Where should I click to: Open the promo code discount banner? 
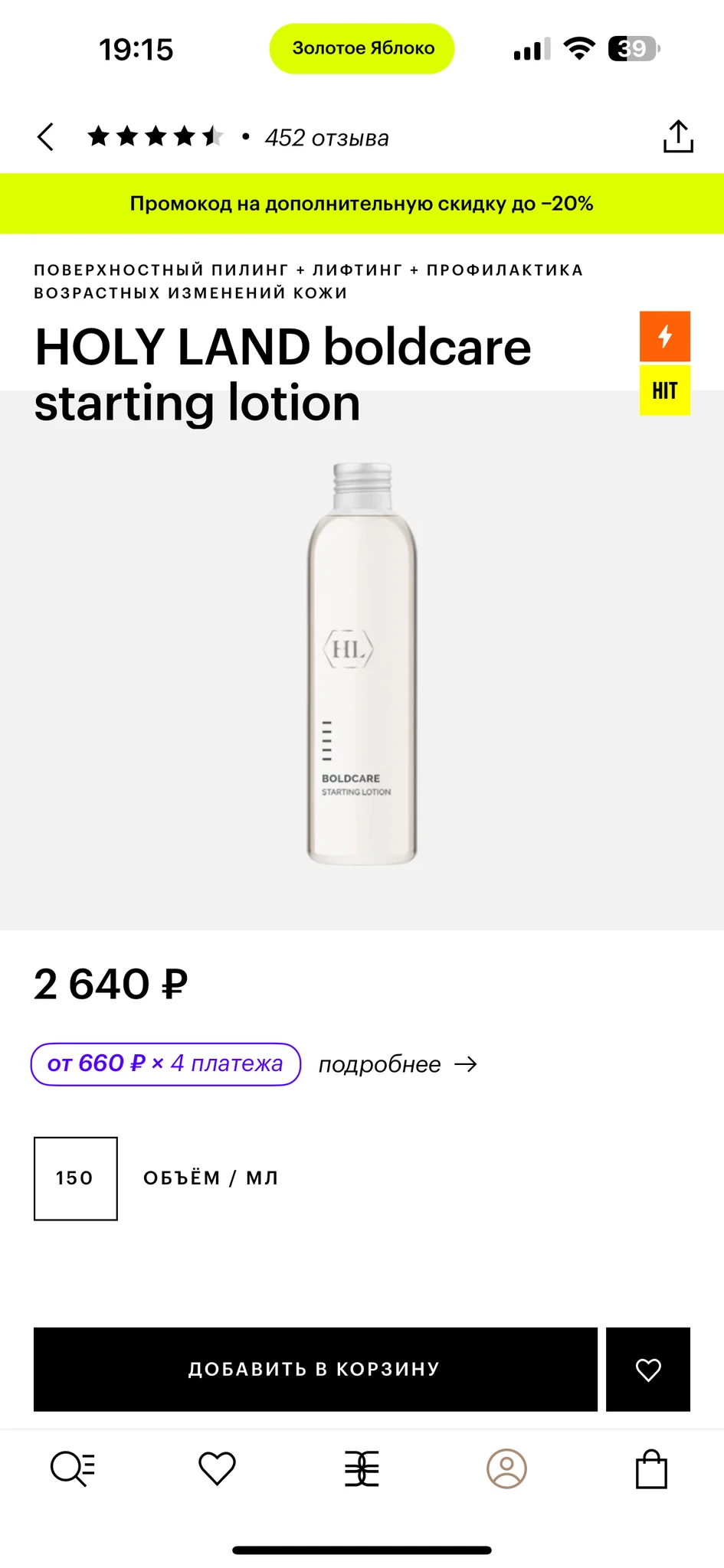coord(362,204)
